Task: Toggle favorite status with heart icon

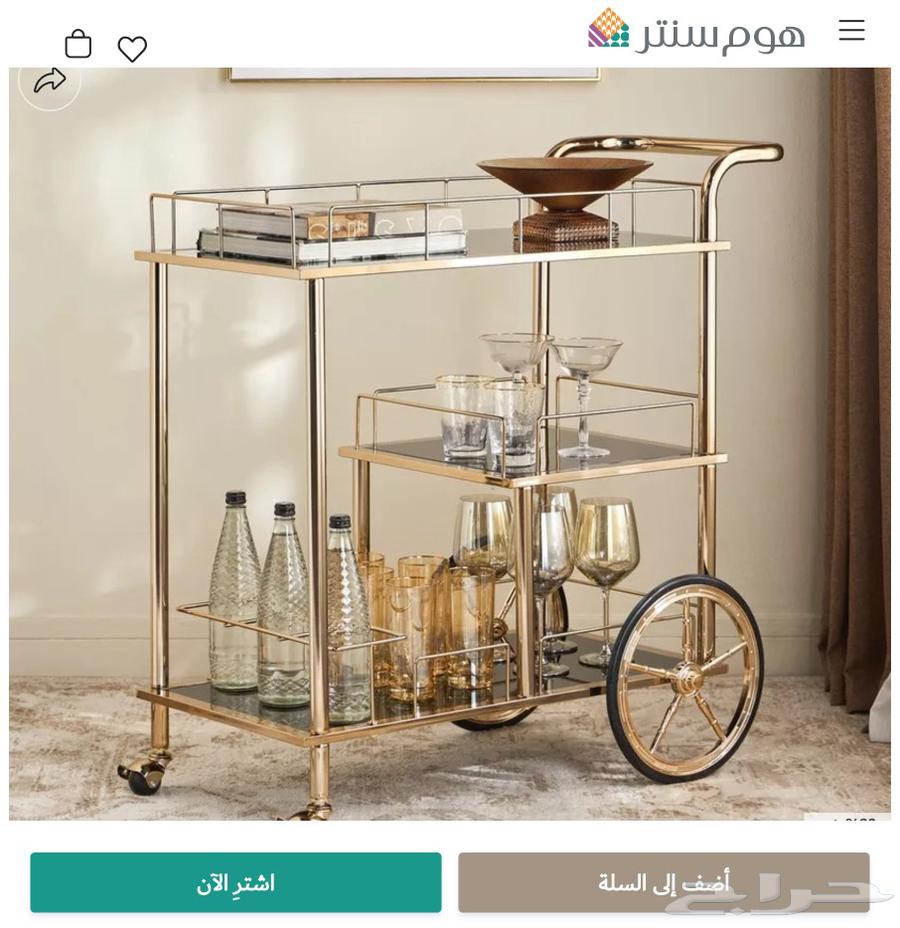Action: tap(132, 48)
